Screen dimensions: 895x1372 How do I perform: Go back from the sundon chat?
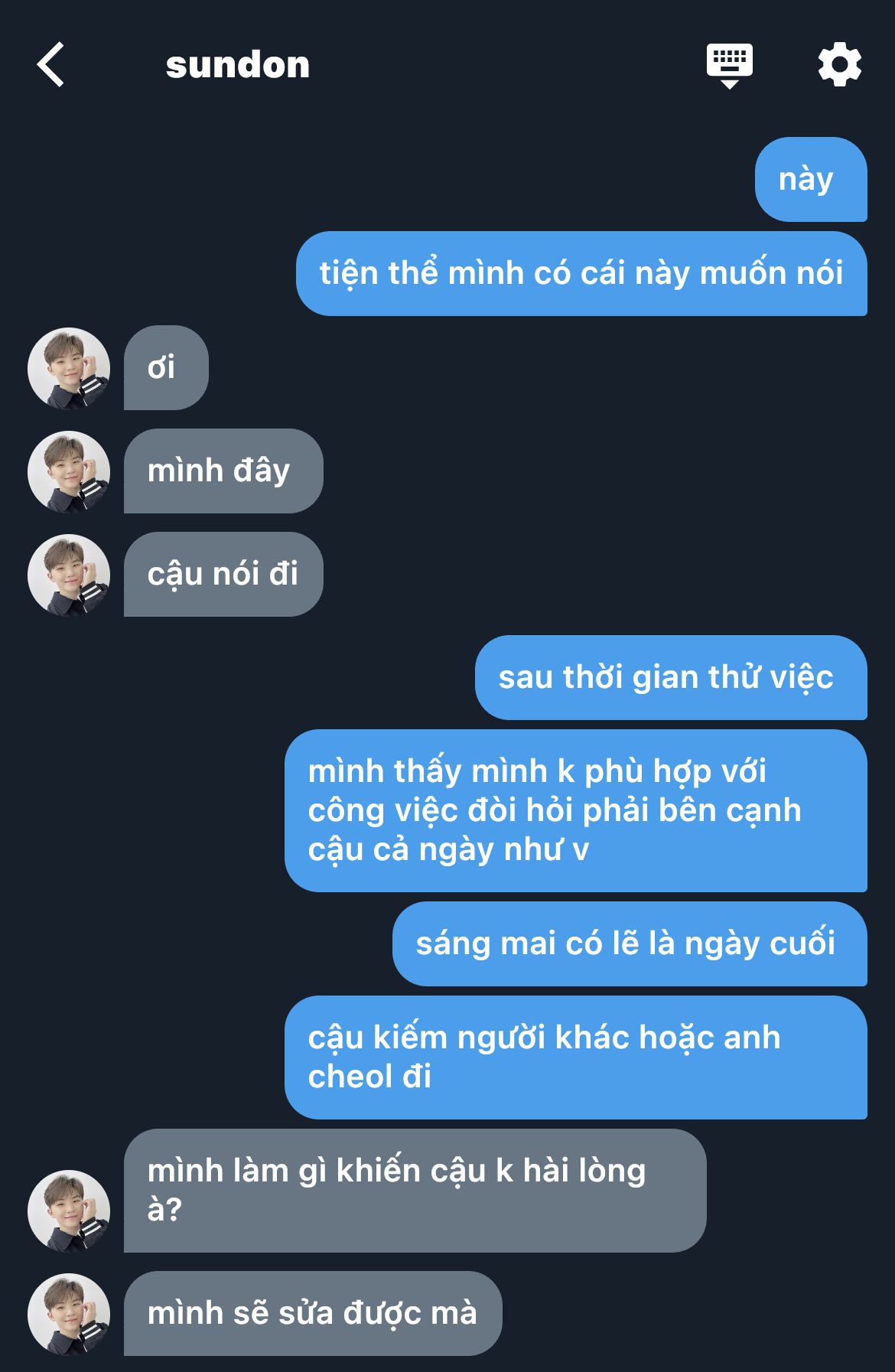pos(51,65)
